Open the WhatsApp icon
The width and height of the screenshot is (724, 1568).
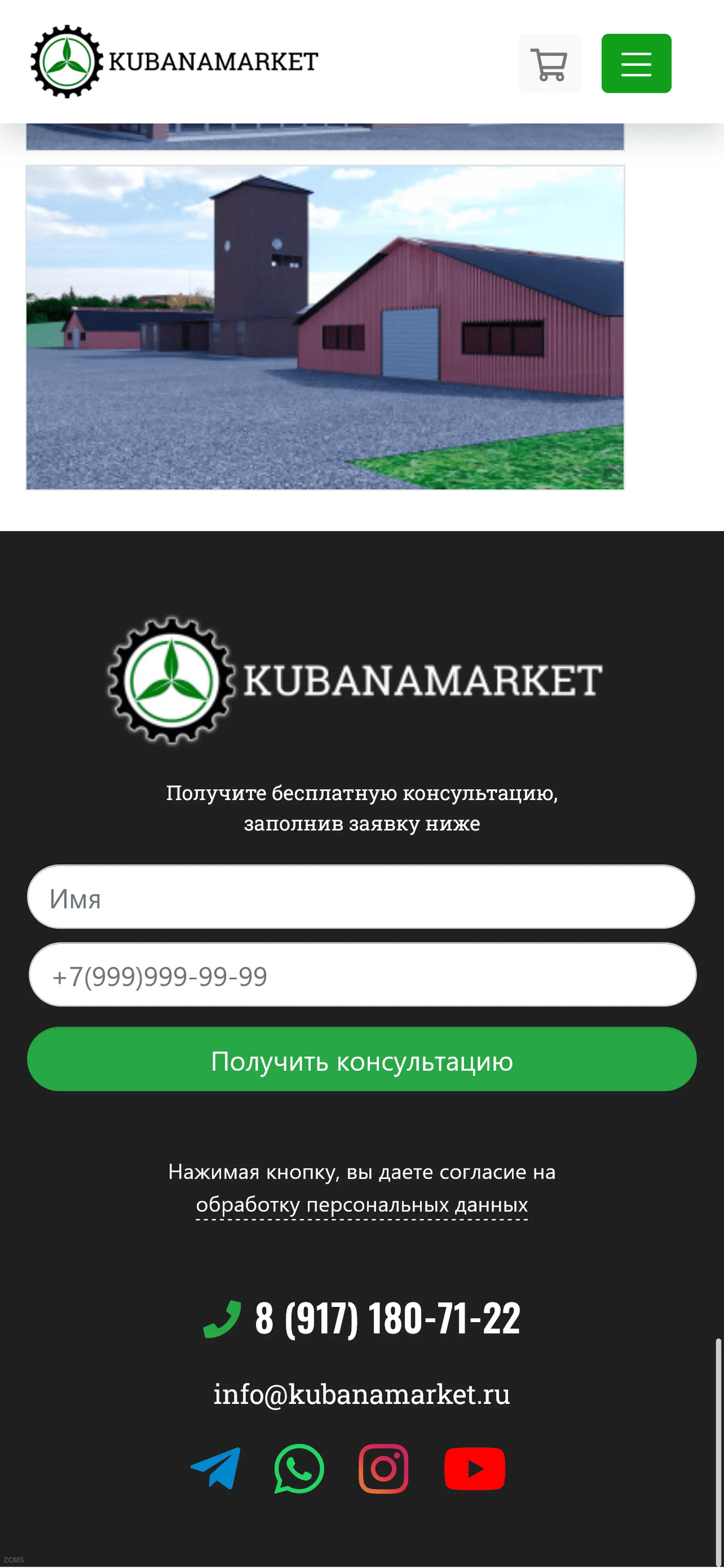click(x=299, y=1468)
